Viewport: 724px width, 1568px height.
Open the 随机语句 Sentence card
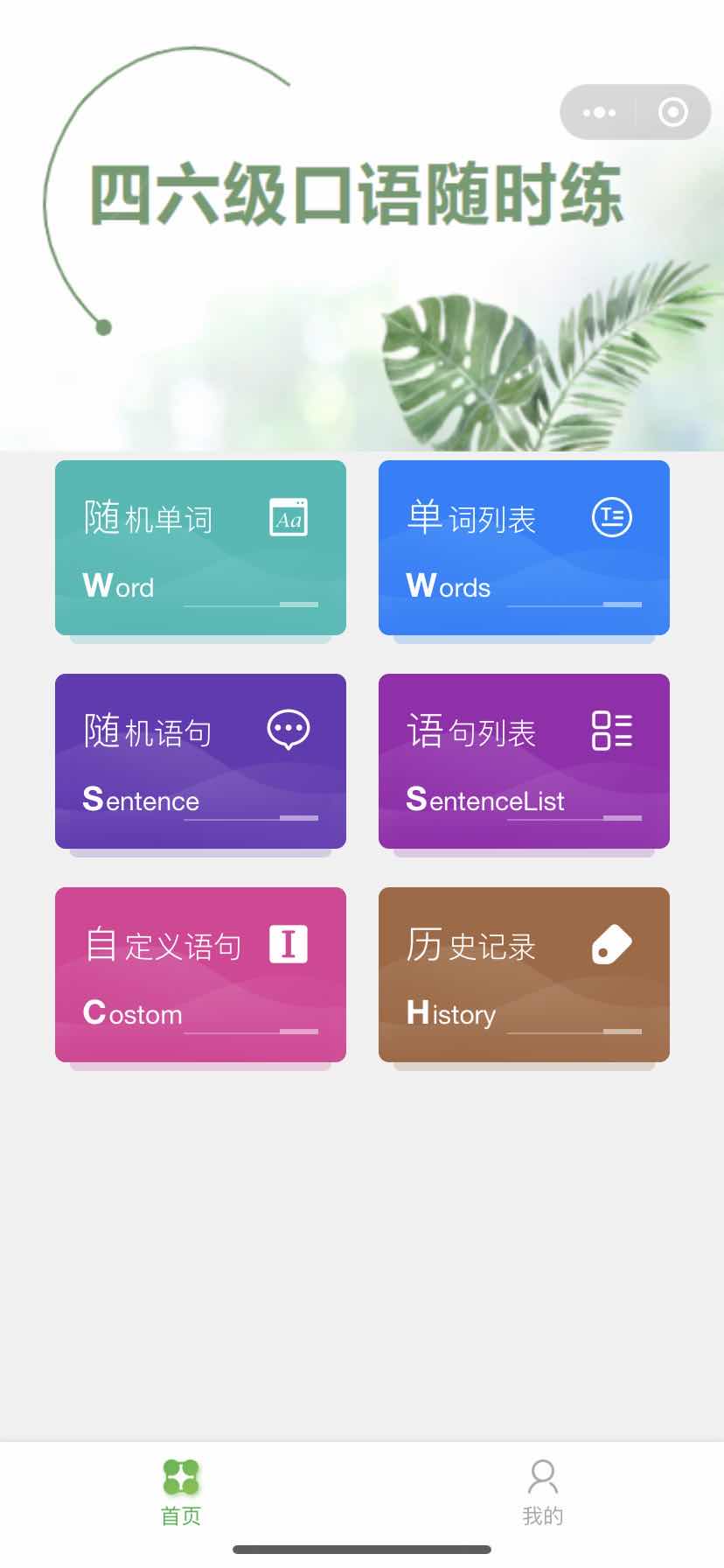coord(200,761)
